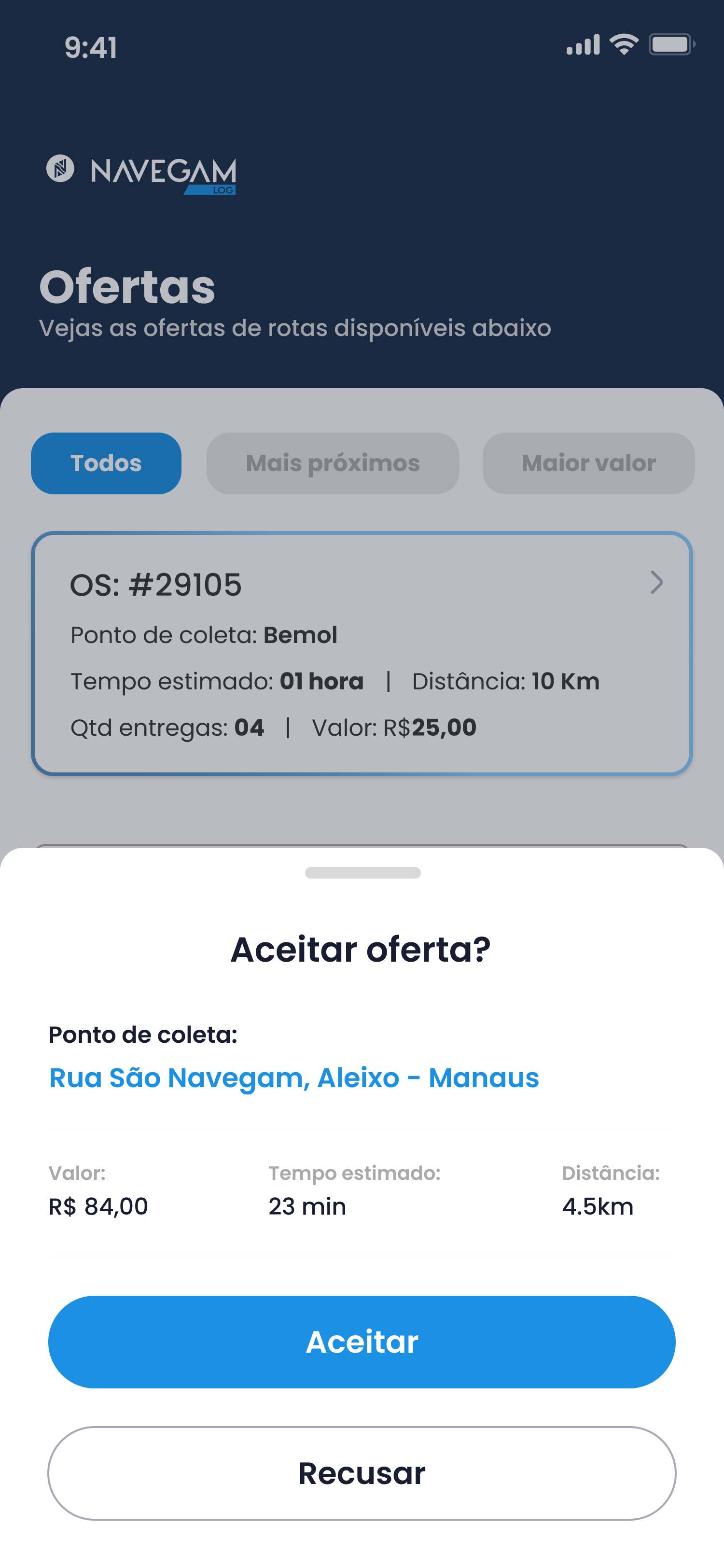Tap the battery indicator icon
Viewport: 724px width, 1568px height.
[x=670, y=43]
